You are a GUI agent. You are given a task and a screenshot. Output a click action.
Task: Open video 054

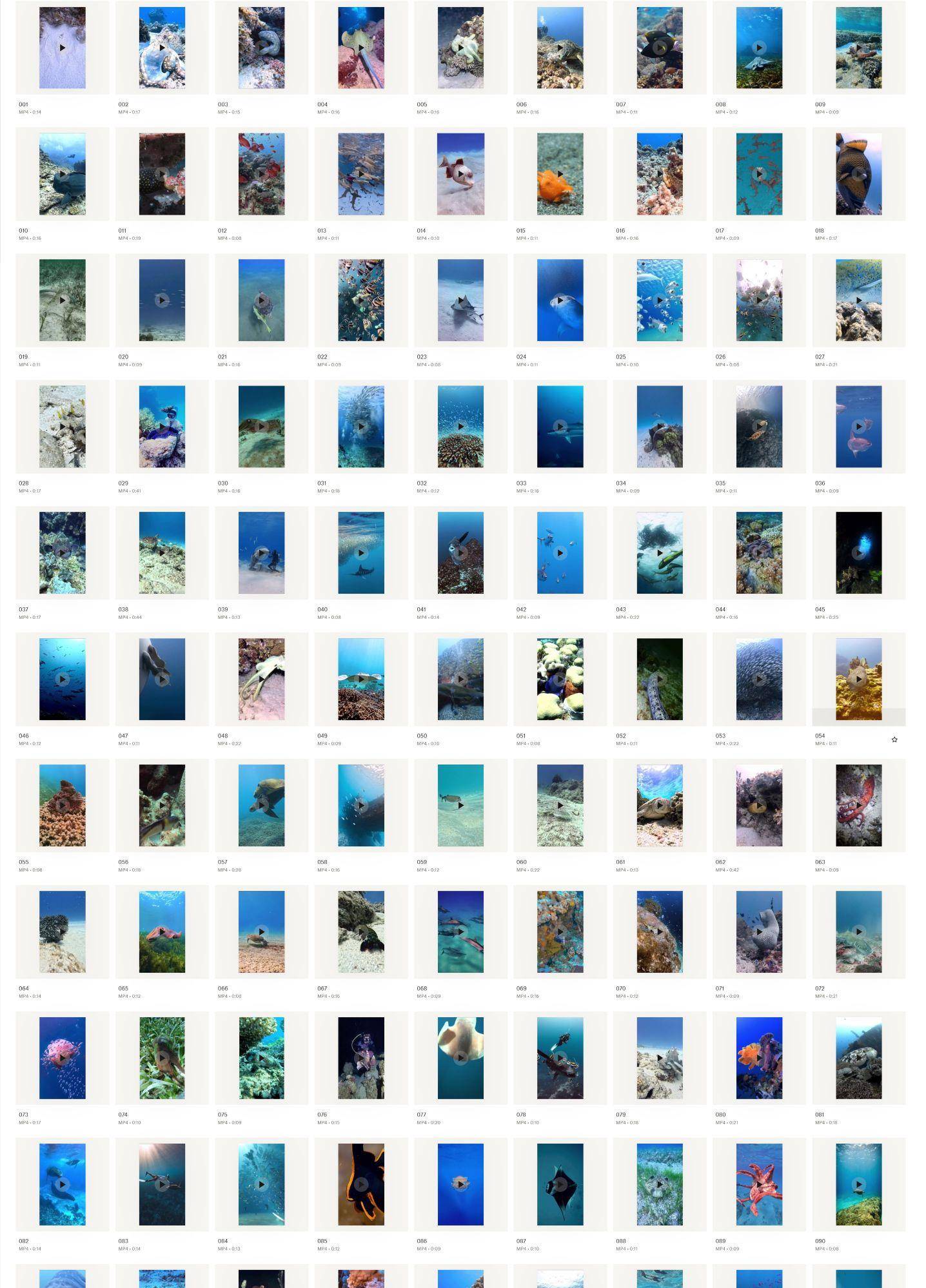point(858,679)
